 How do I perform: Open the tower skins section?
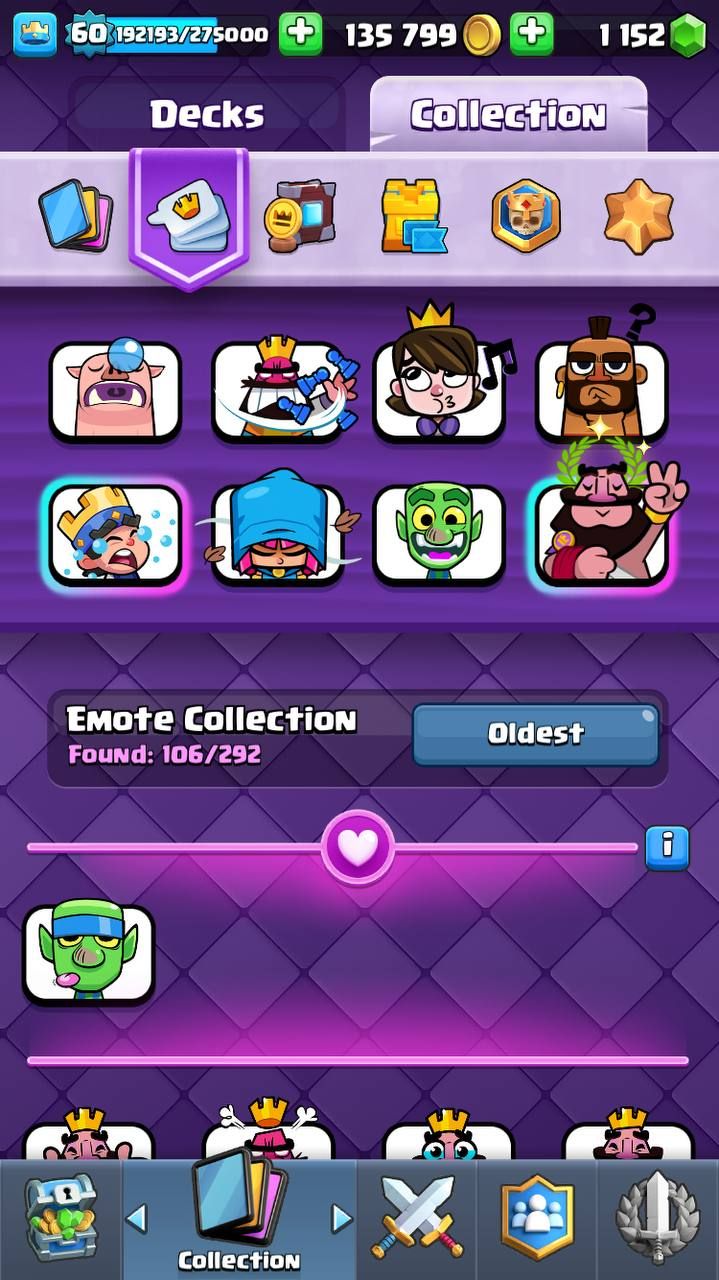click(413, 216)
